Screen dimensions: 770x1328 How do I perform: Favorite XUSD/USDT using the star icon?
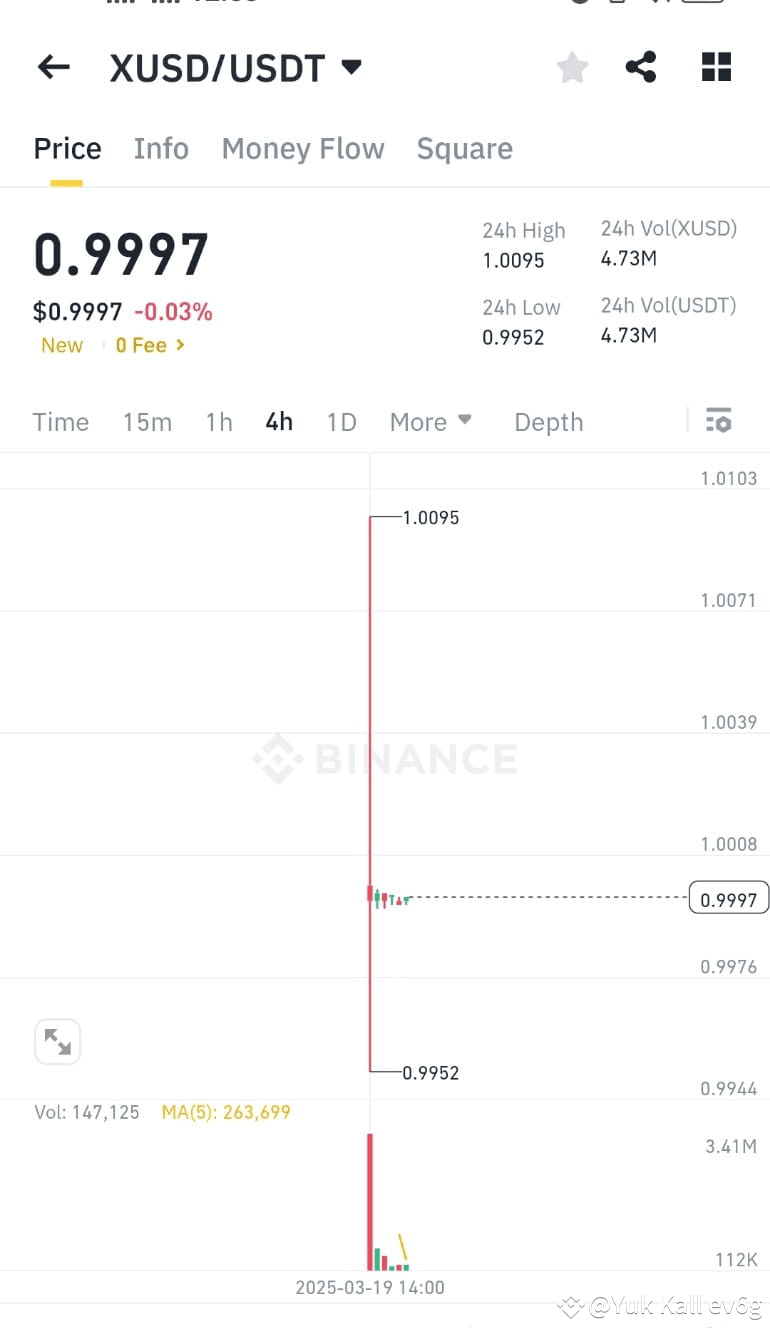[x=571, y=67]
